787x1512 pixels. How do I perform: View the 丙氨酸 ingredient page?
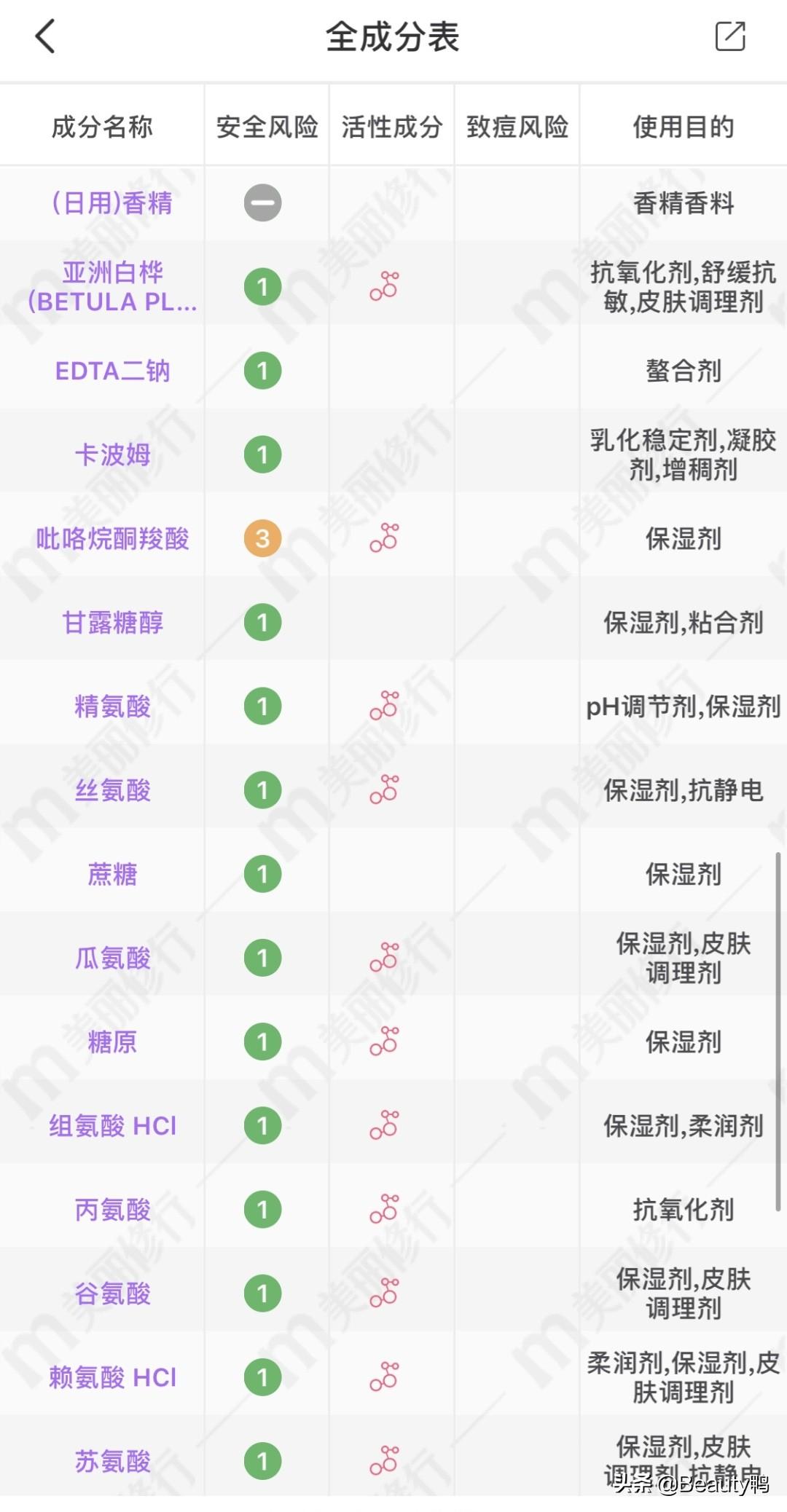pos(112,1210)
